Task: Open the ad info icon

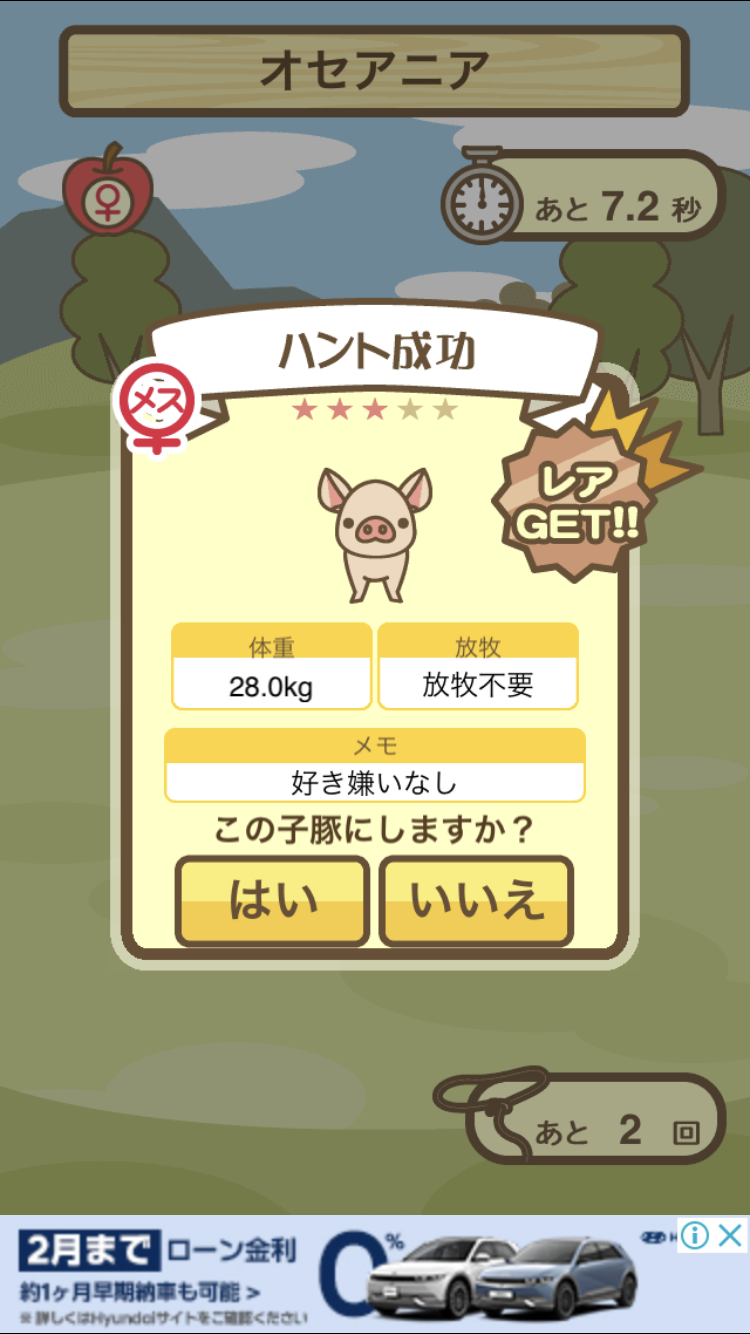Action: [x=695, y=1235]
